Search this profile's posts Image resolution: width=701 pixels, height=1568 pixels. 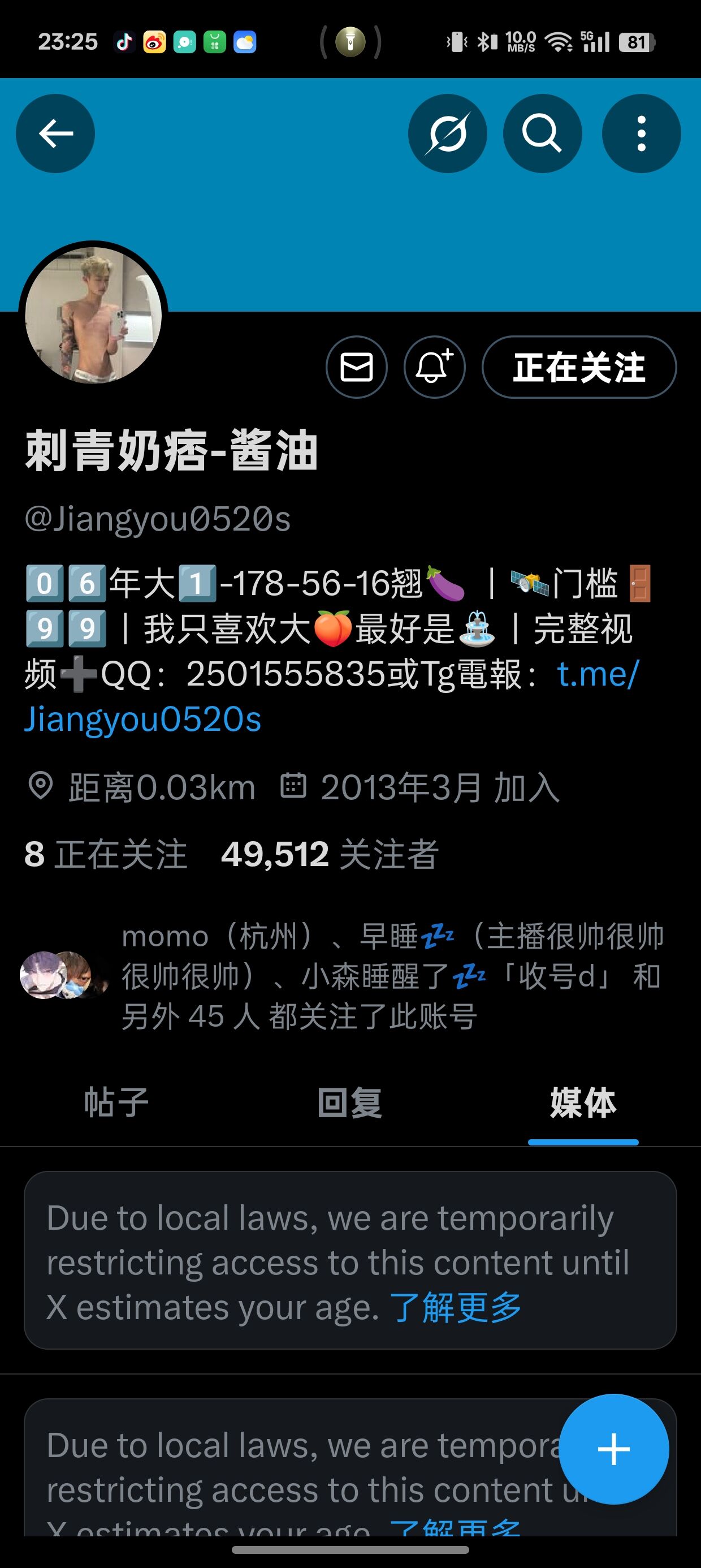point(542,133)
